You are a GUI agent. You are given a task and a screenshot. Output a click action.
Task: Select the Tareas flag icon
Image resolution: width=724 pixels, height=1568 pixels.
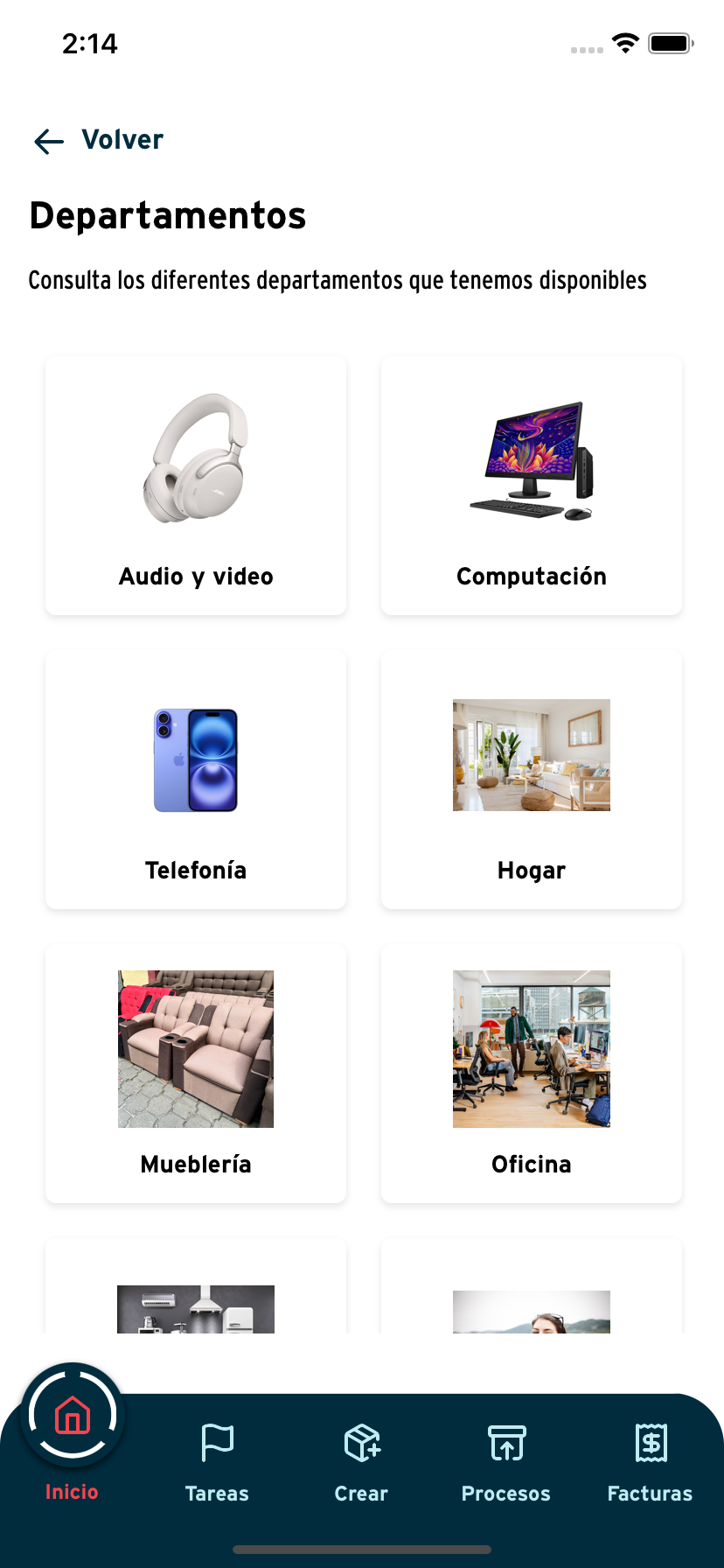pyautogui.click(x=217, y=1443)
